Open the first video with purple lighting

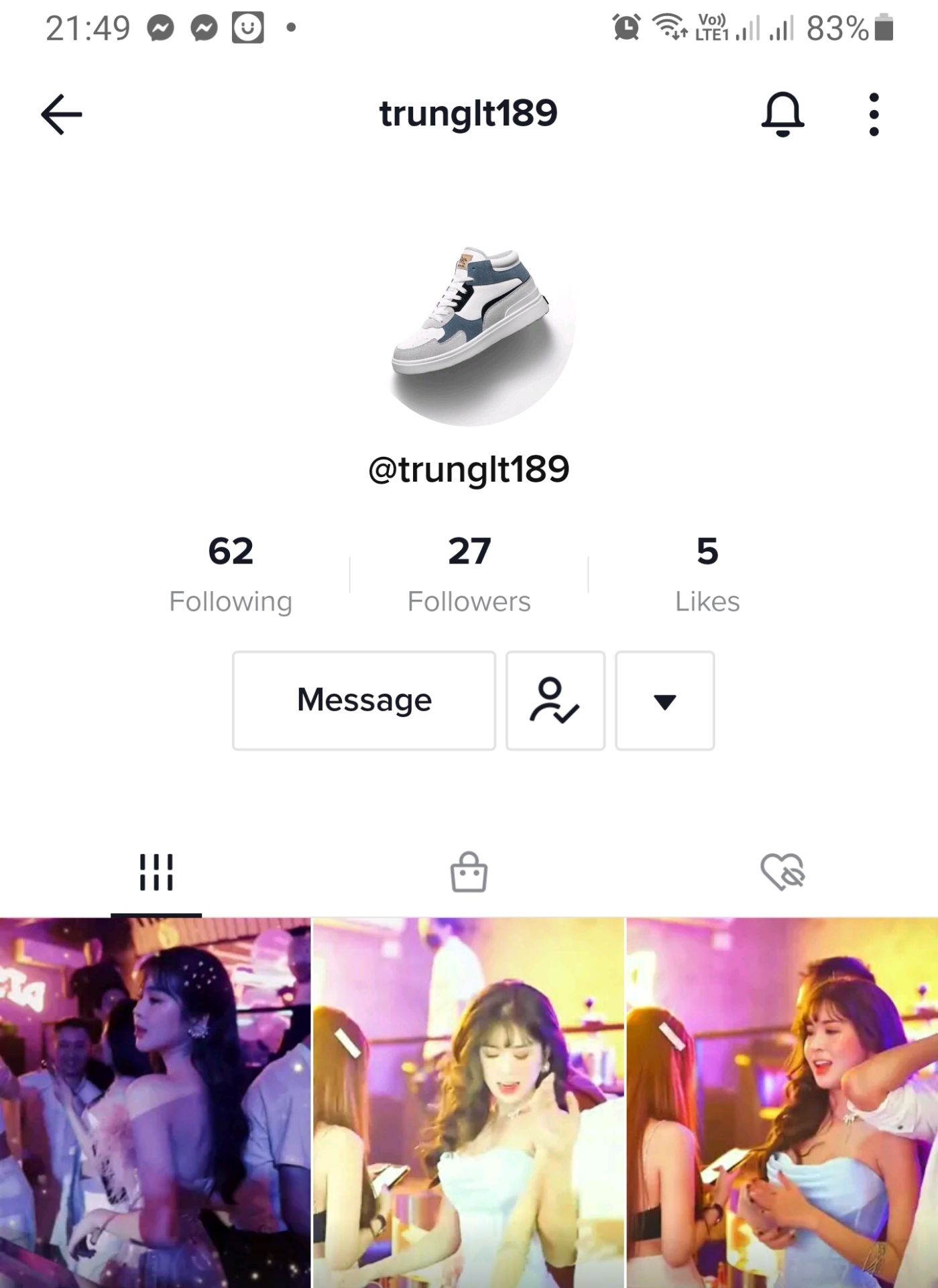[155, 1102]
